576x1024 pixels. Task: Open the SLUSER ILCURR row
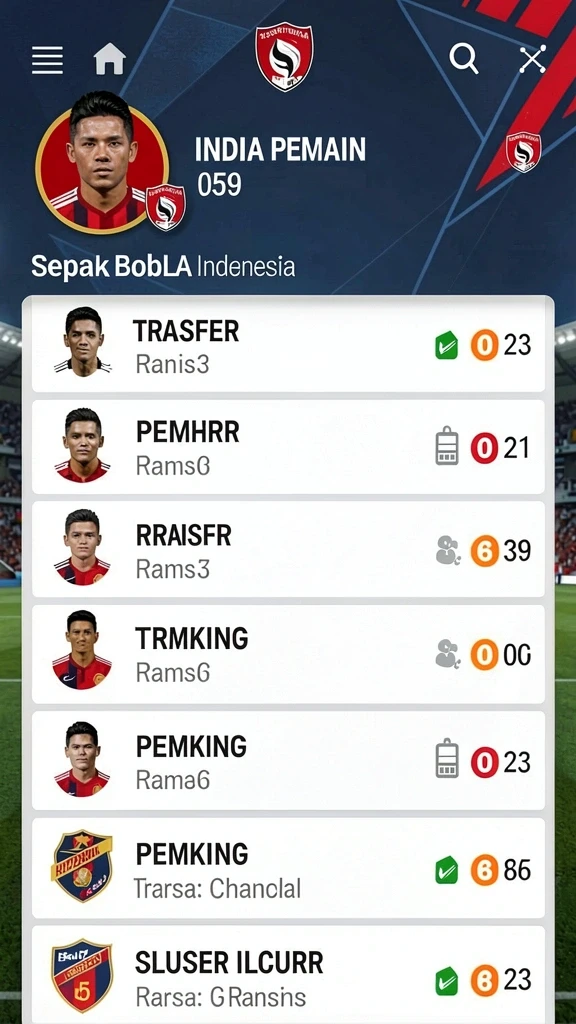pos(288,974)
